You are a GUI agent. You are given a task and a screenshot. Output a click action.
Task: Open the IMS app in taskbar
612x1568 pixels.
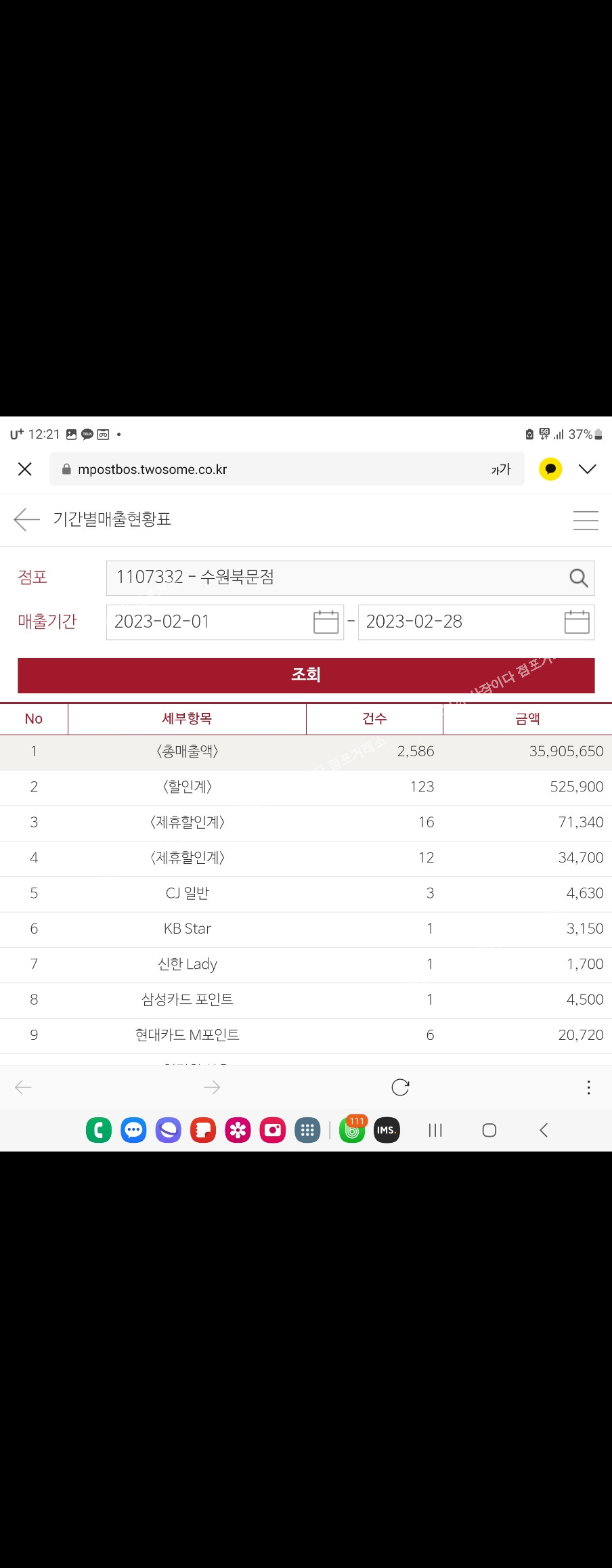387,1130
